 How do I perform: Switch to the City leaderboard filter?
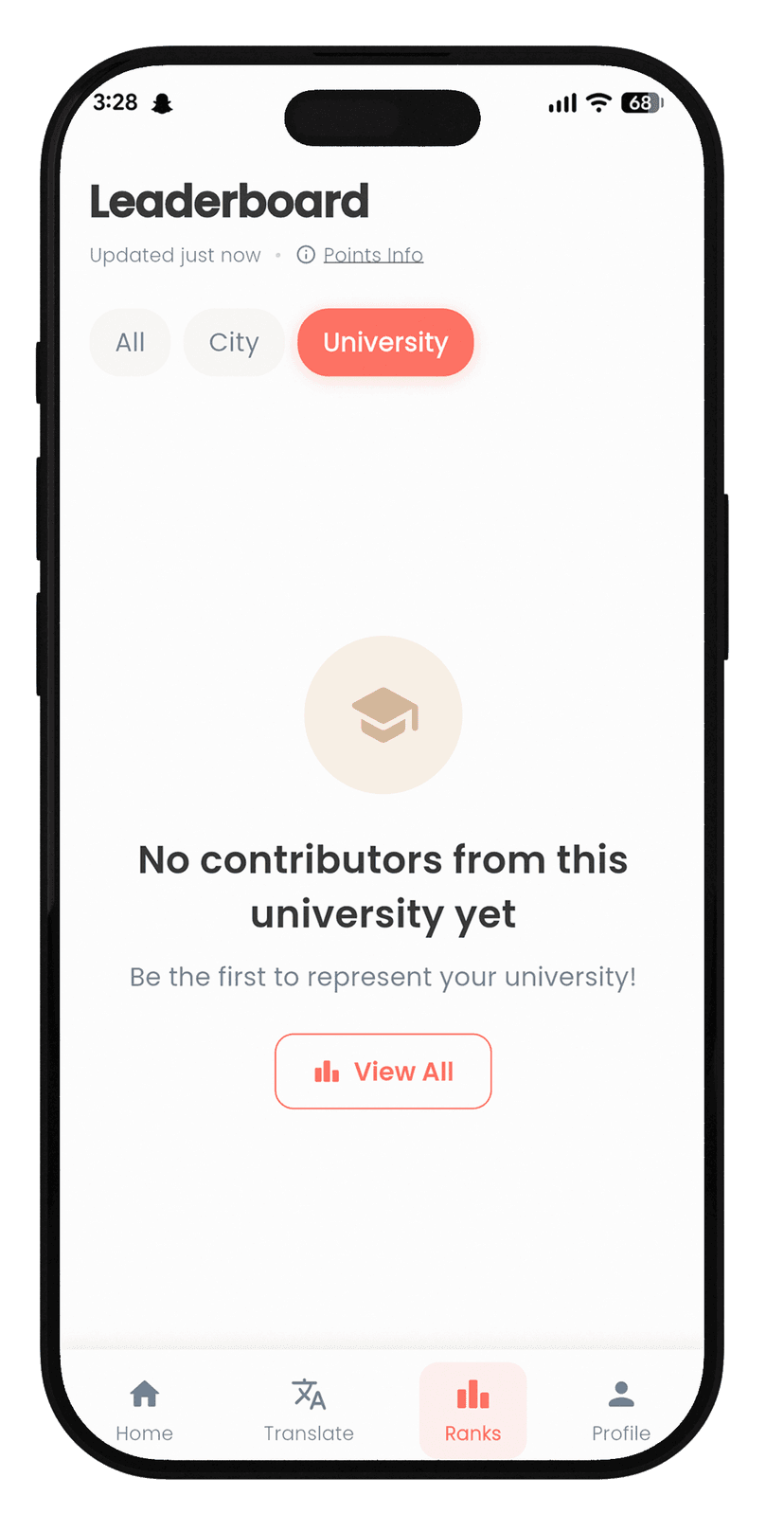234,342
